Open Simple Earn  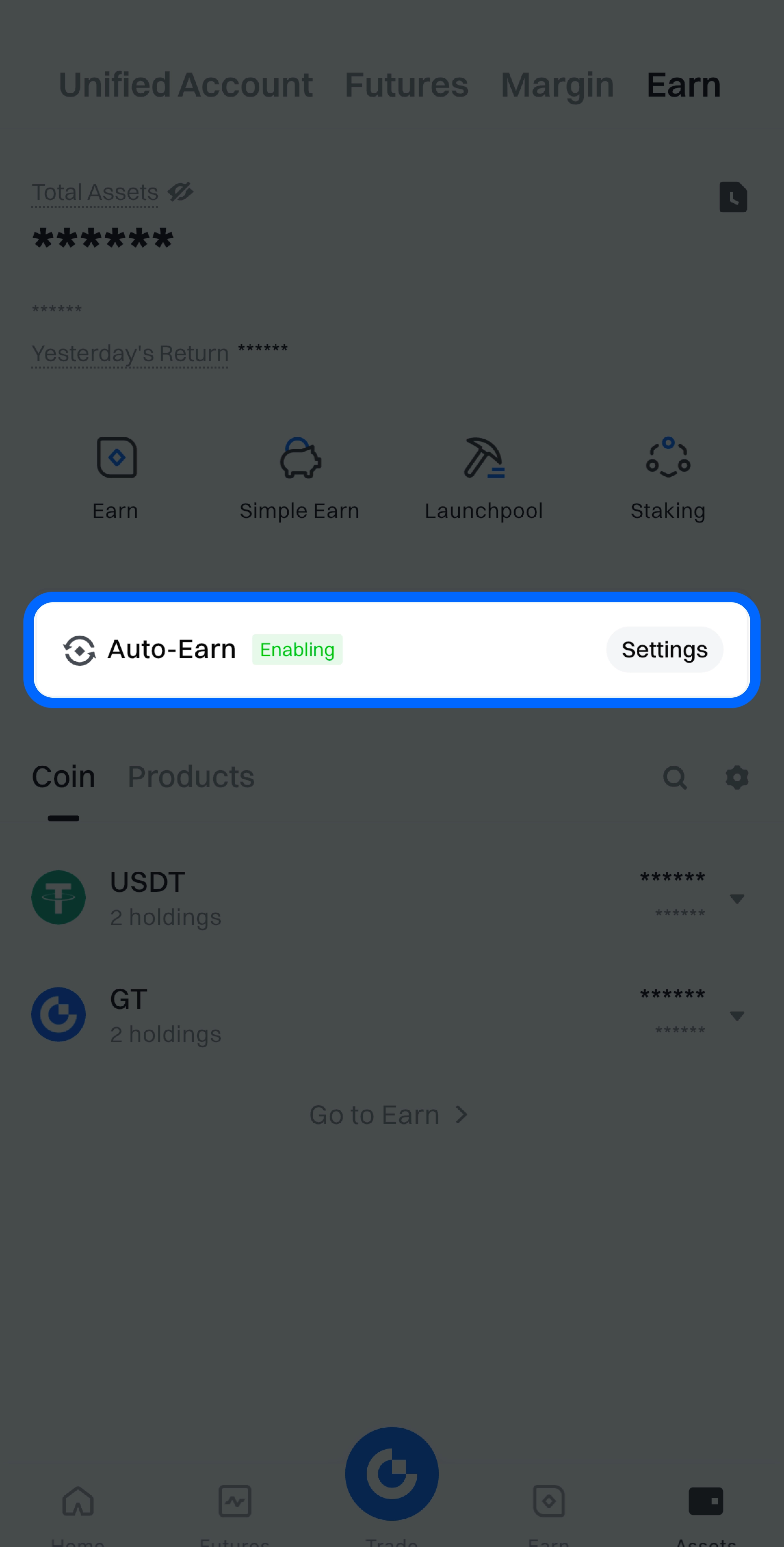click(300, 477)
